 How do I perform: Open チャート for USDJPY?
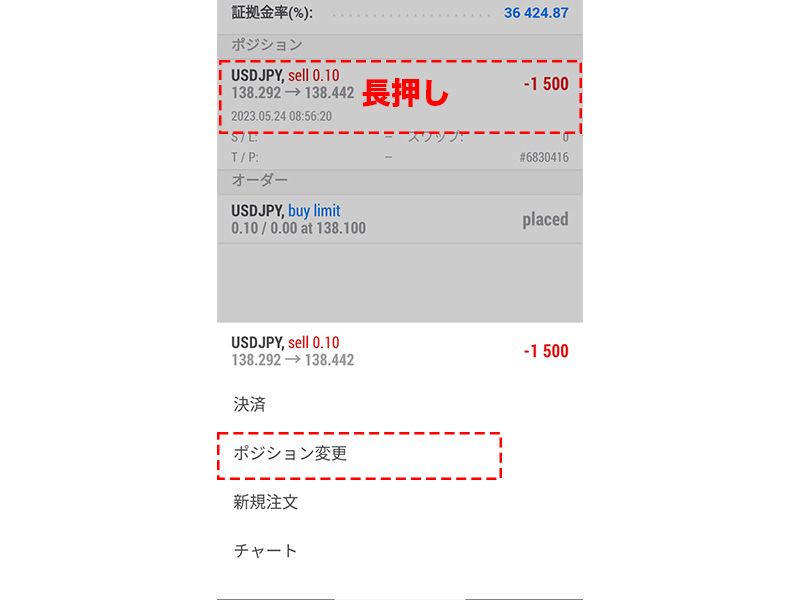coord(266,550)
